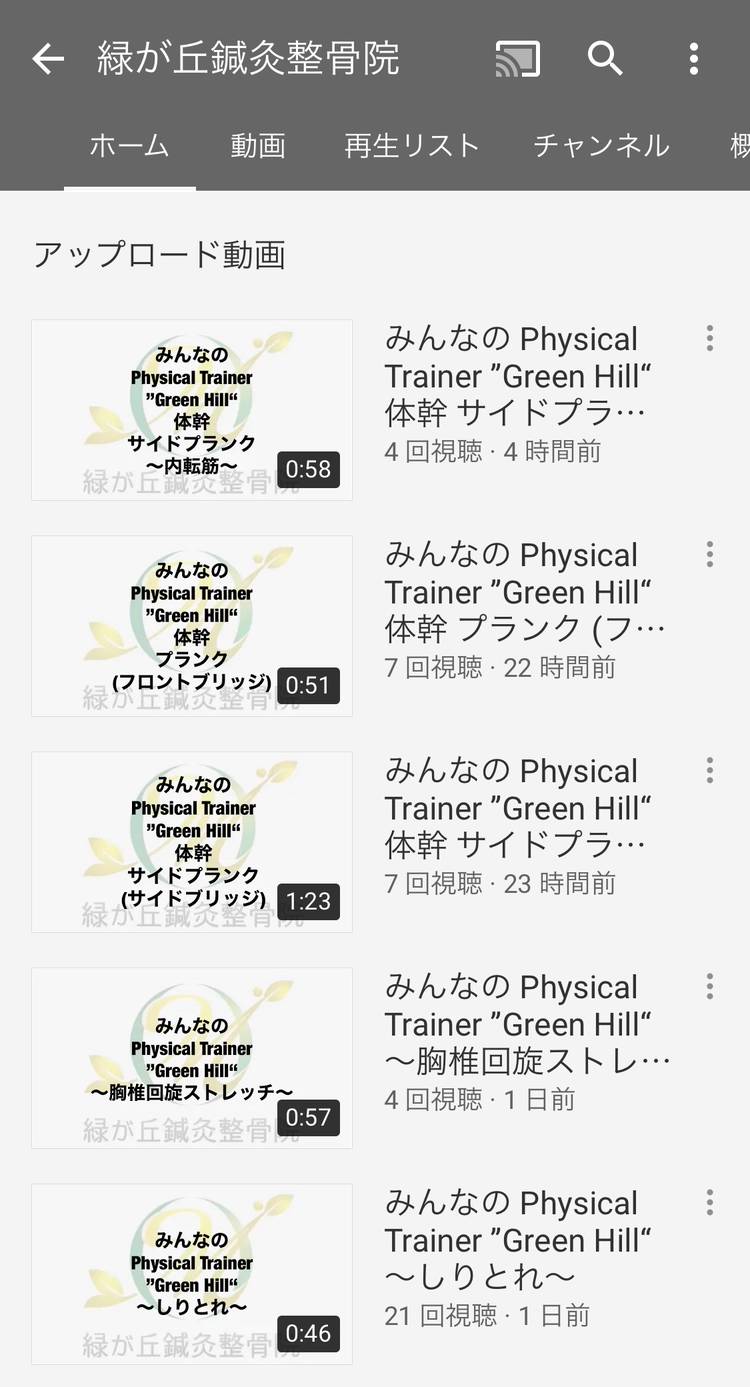Screen dimensions: 750x1387
Task: Open the top bar overflow menu
Action: pos(693,59)
